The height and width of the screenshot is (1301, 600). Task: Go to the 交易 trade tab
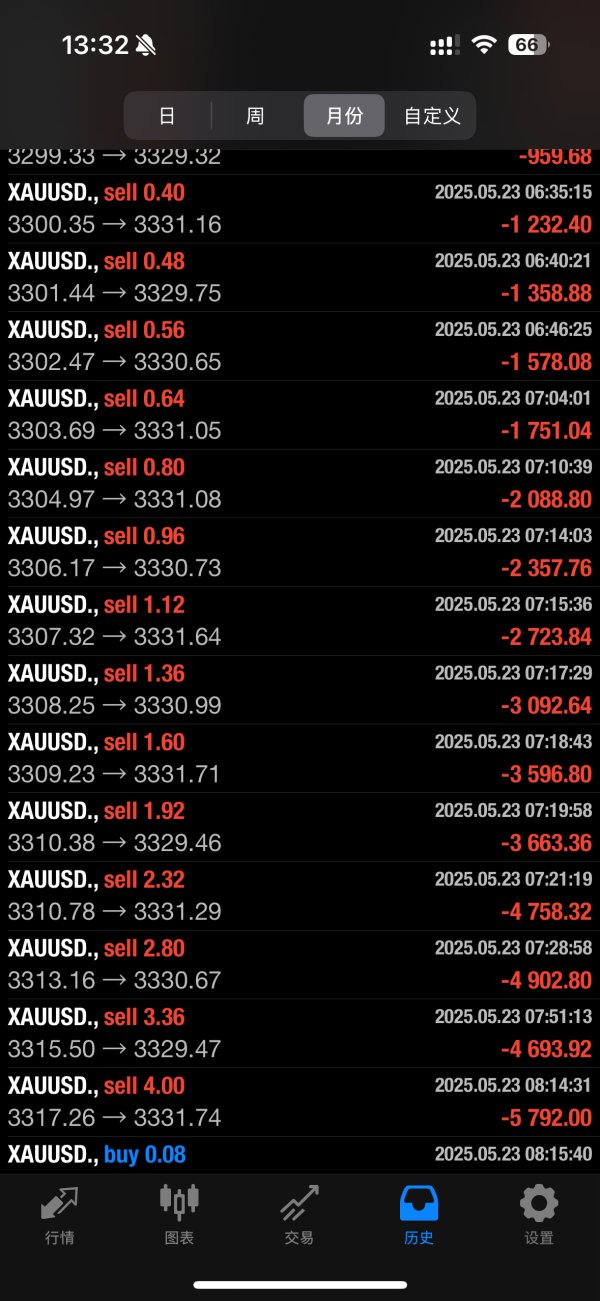tap(299, 1214)
